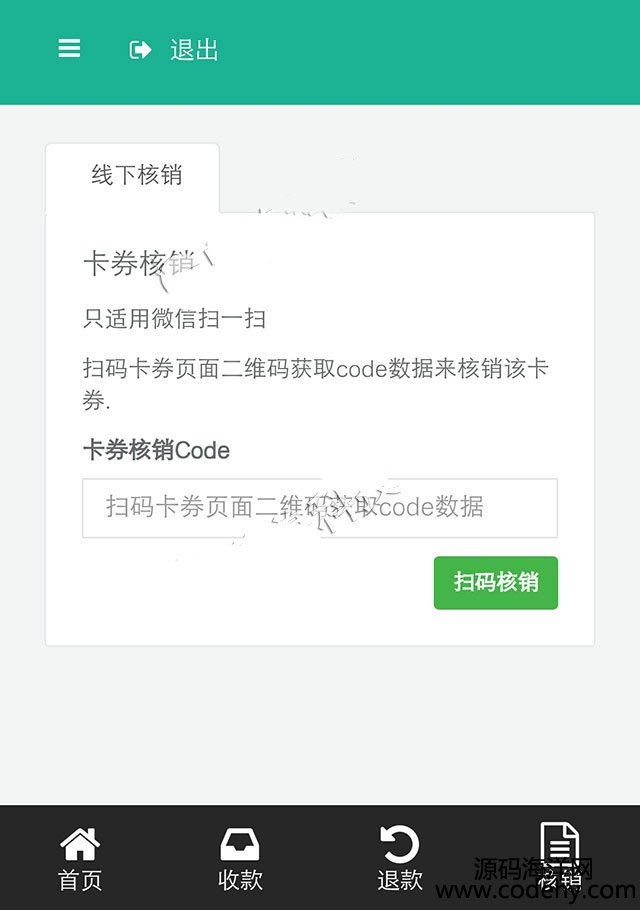
Task: Open the hamburger menu
Action: tap(69, 49)
